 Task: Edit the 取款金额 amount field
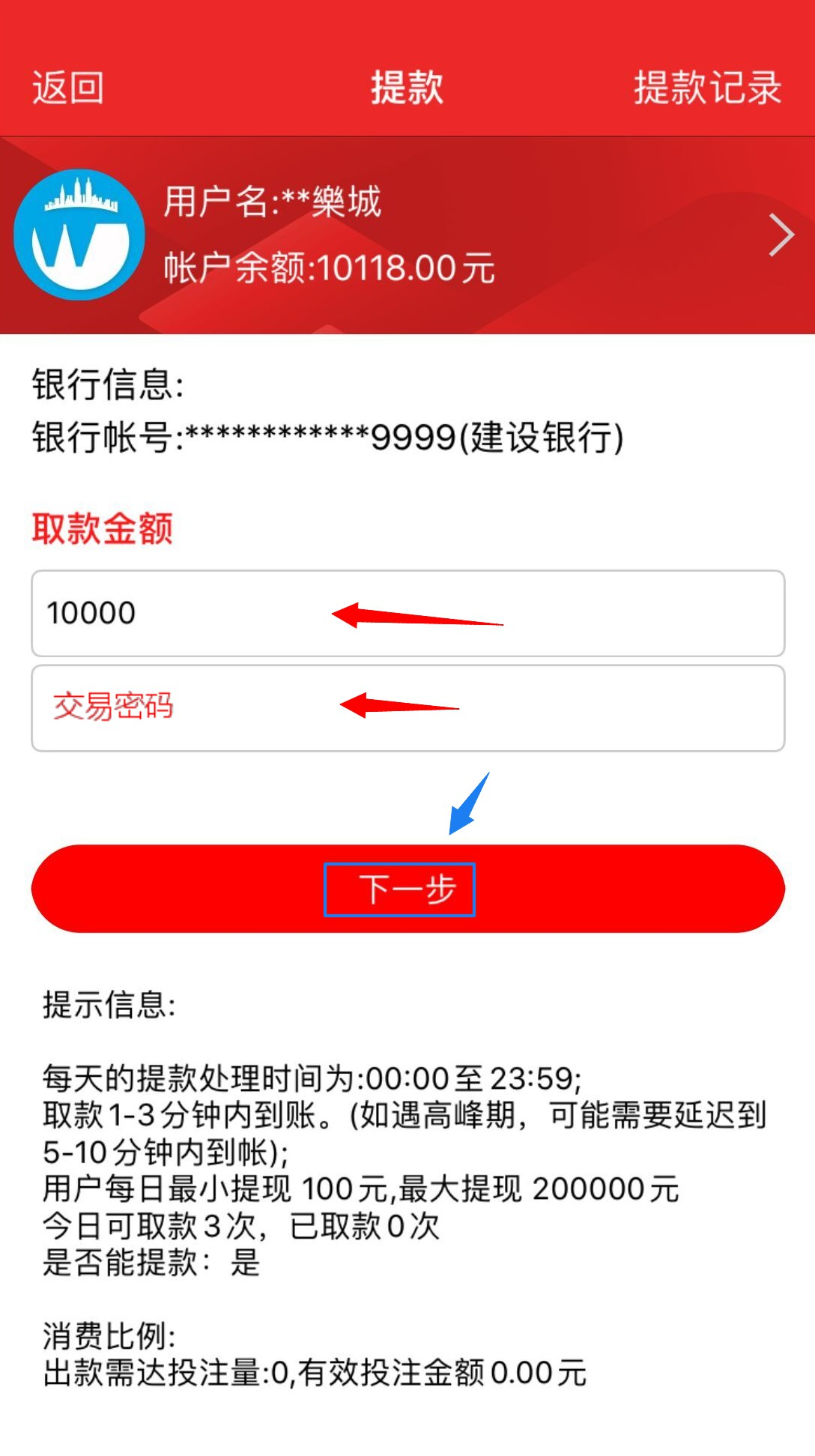click(407, 613)
